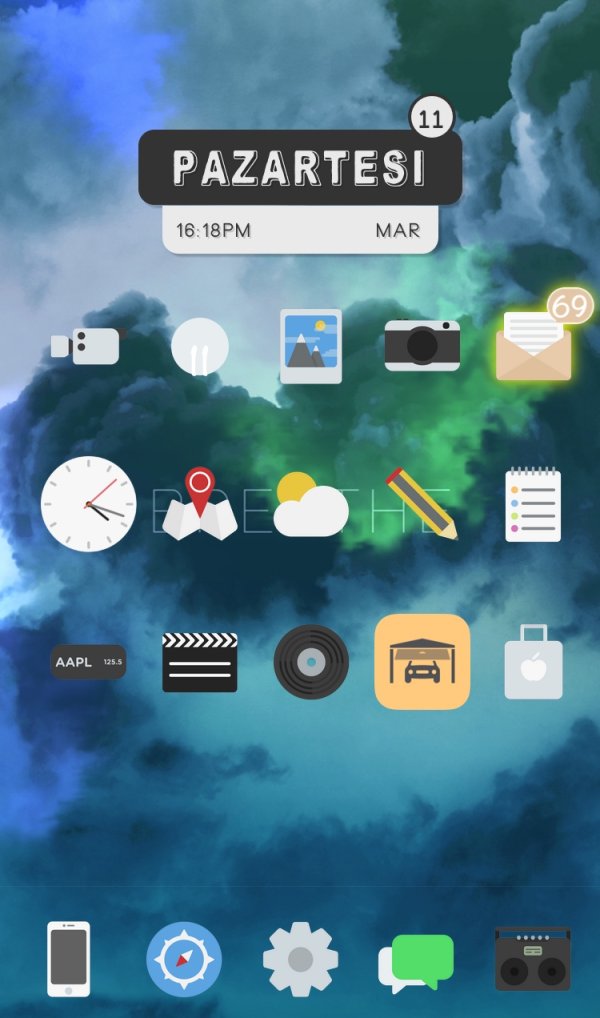Launch the Maps app

[200, 503]
